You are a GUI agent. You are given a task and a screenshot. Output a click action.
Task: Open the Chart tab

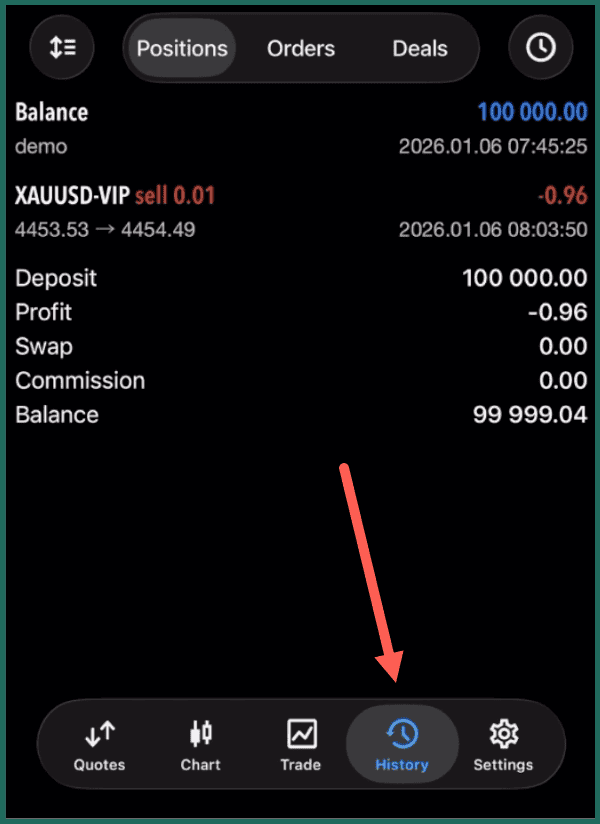pyautogui.click(x=200, y=747)
